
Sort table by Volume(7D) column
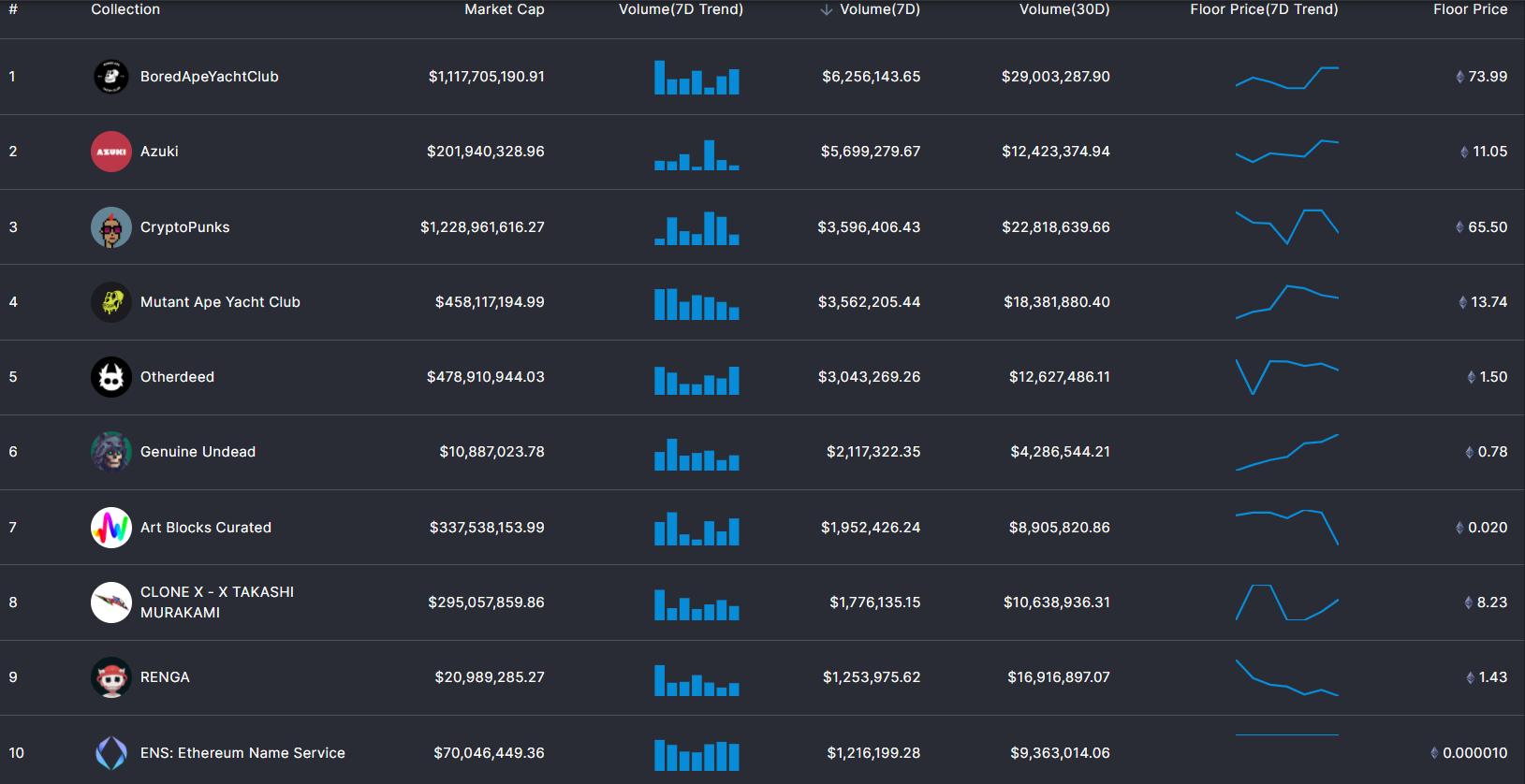(878, 9)
